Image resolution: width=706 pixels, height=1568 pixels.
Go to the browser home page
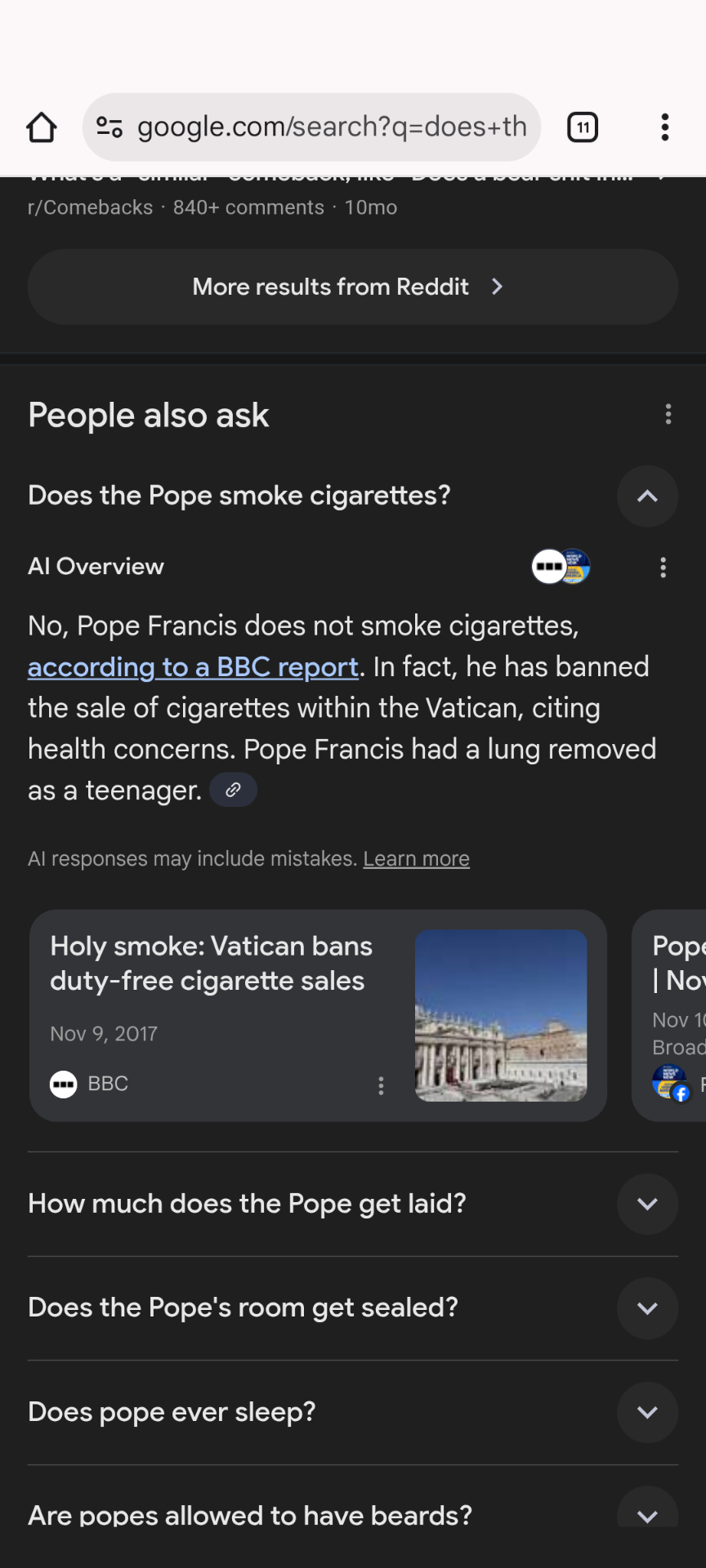(42, 127)
